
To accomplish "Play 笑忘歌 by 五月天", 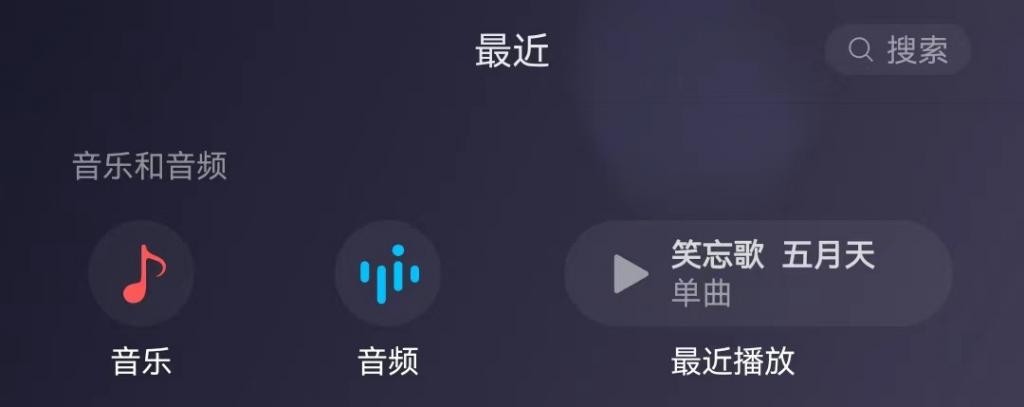I will 631,273.
